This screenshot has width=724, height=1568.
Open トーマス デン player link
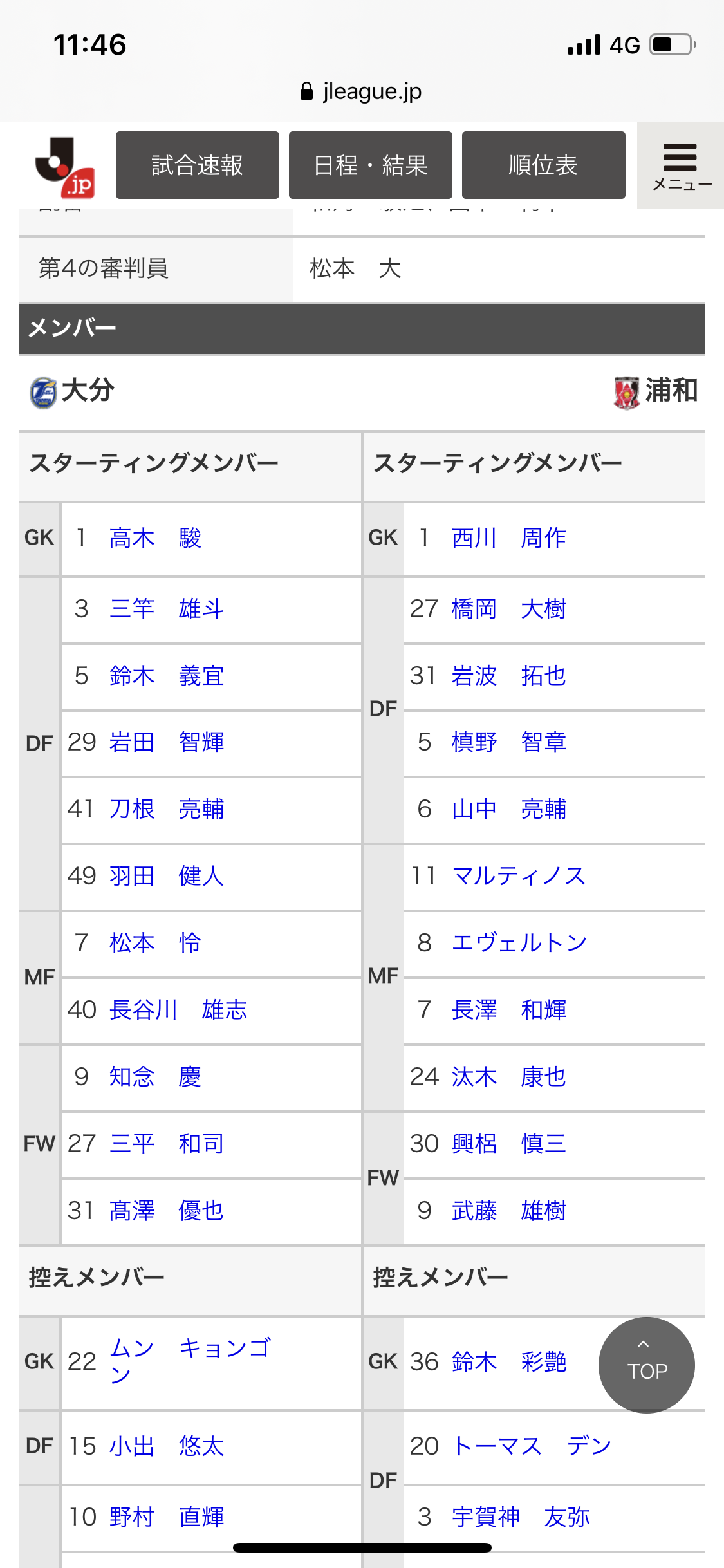click(532, 1446)
